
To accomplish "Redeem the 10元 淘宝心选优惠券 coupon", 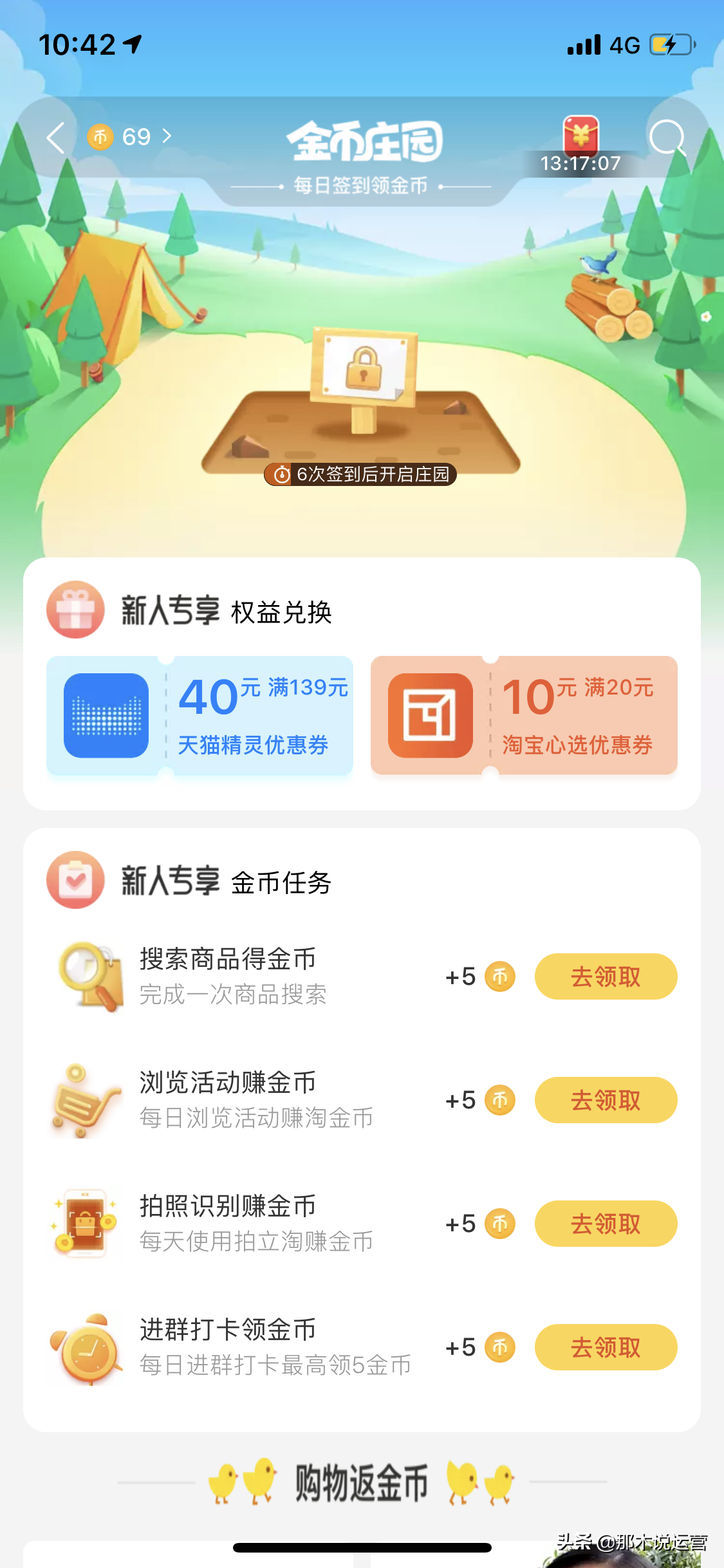I will 524,715.
